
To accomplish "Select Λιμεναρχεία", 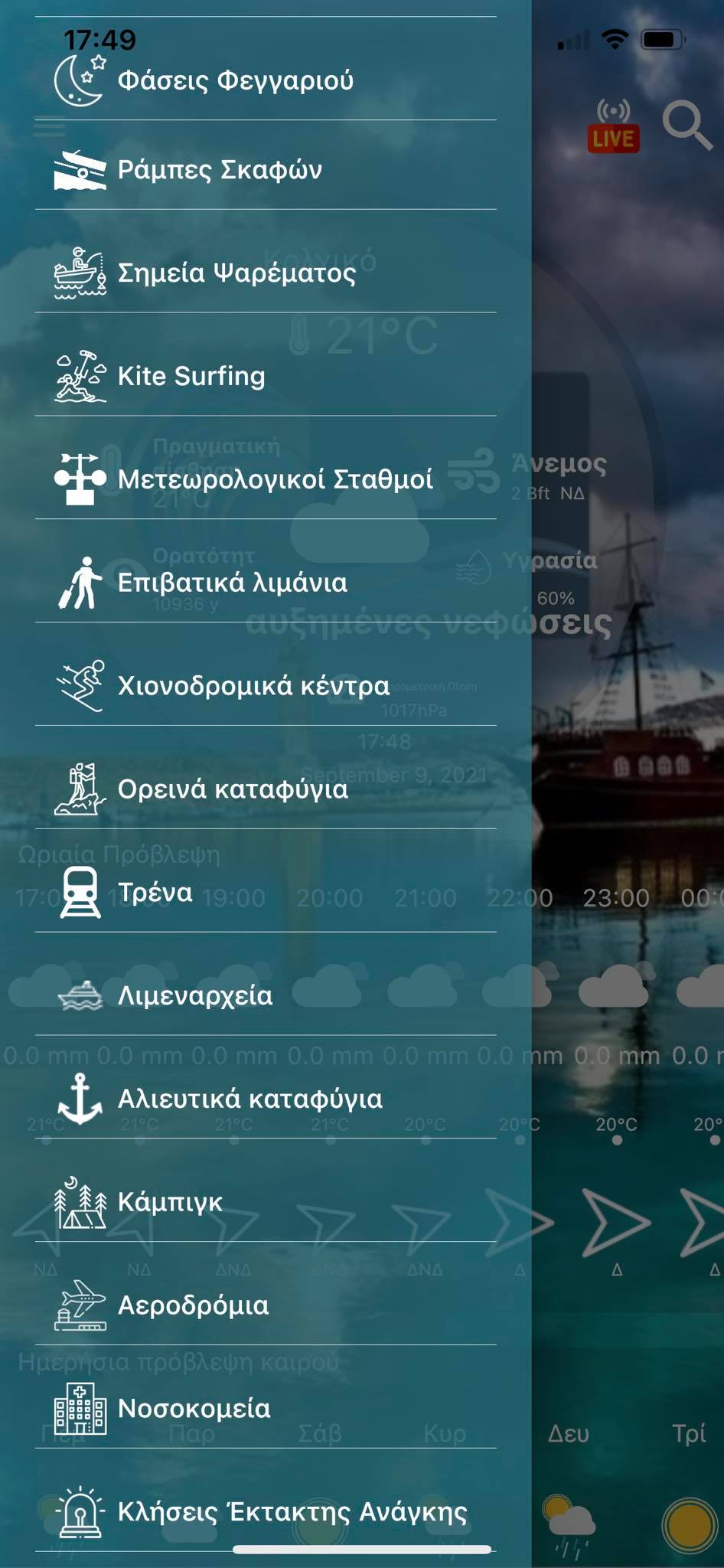I will 195,995.
